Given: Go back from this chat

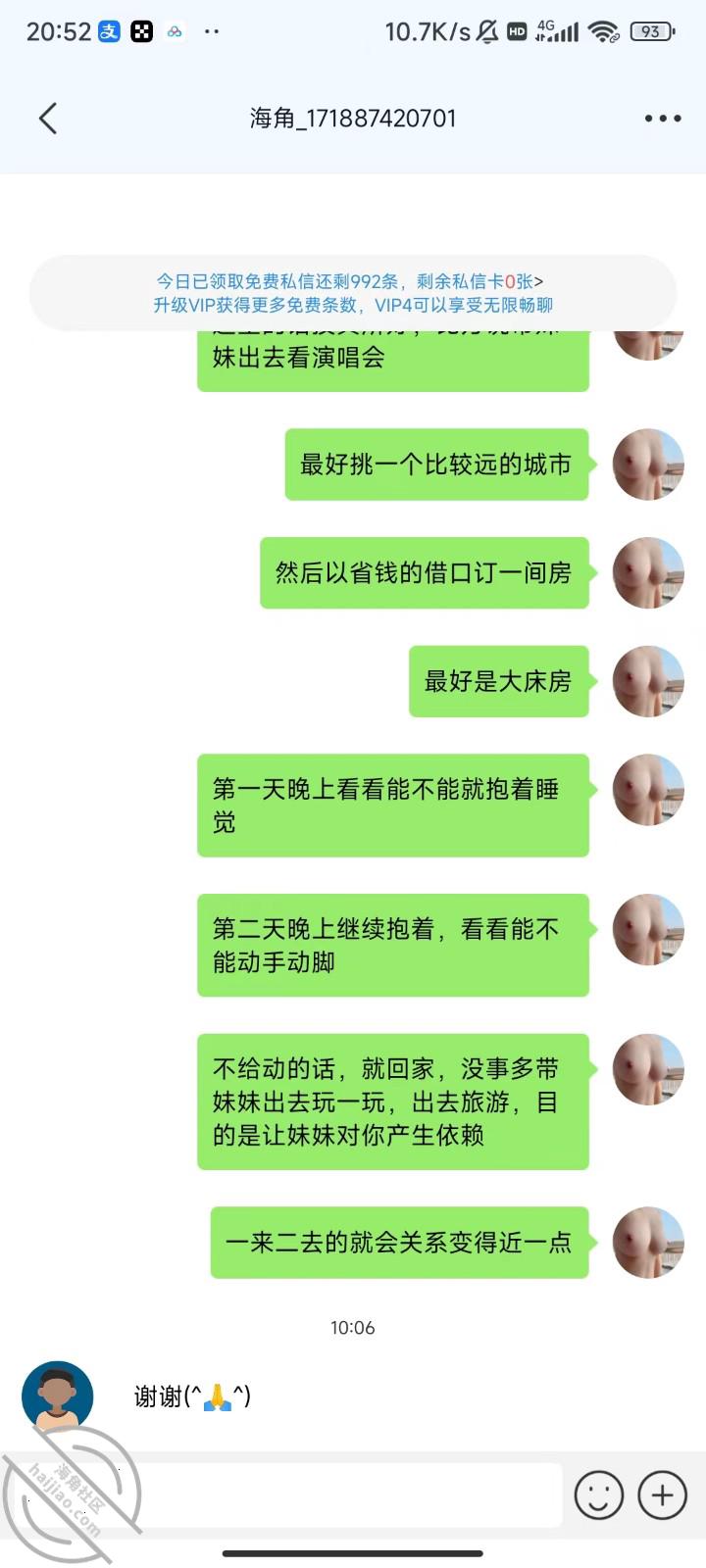Looking at the screenshot, I should tap(48, 119).
